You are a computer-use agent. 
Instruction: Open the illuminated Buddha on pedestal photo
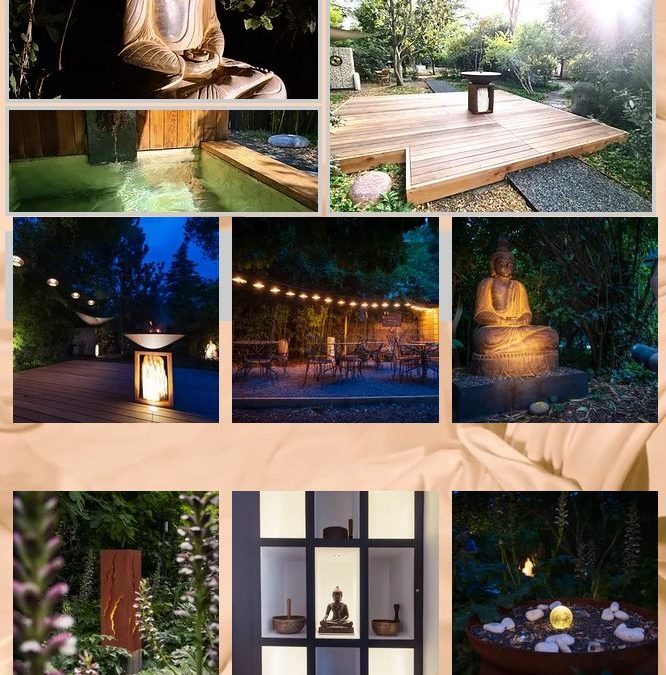coord(554,320)
